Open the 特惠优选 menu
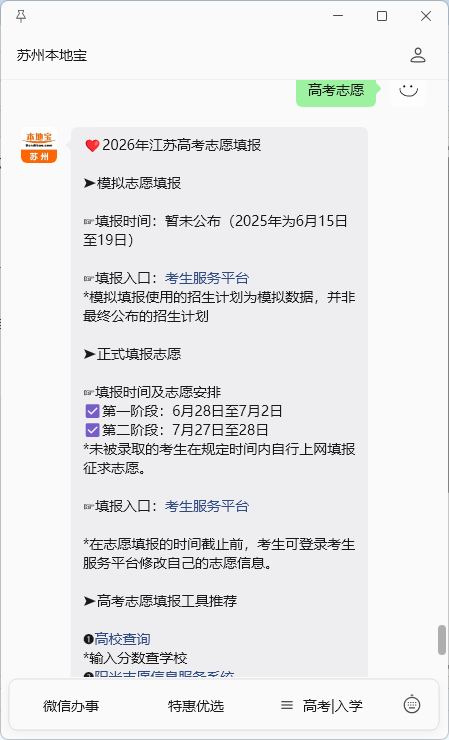 [196, 706]
